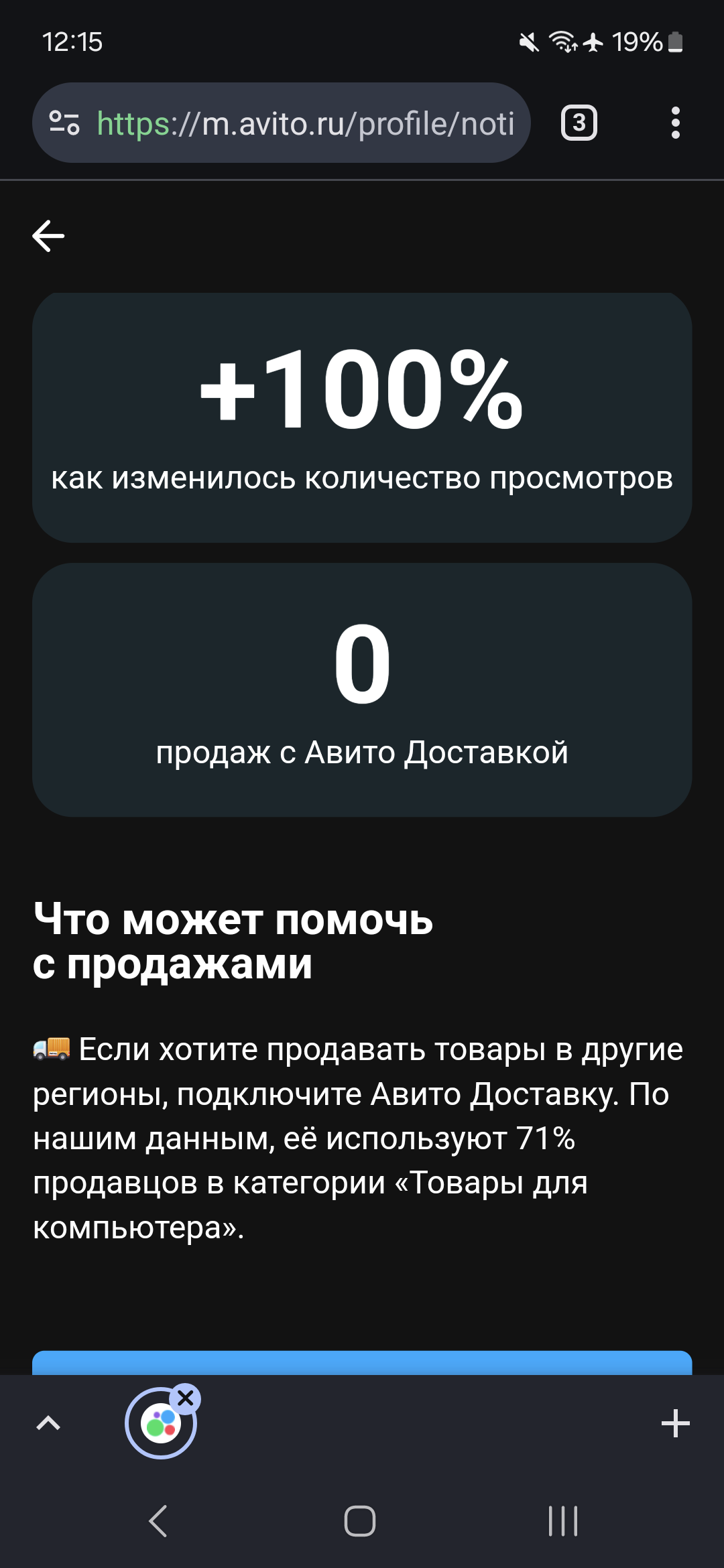Open the browser overflow menu
The width and height of the screenshot is (724, 1568).
coord(675,123)
